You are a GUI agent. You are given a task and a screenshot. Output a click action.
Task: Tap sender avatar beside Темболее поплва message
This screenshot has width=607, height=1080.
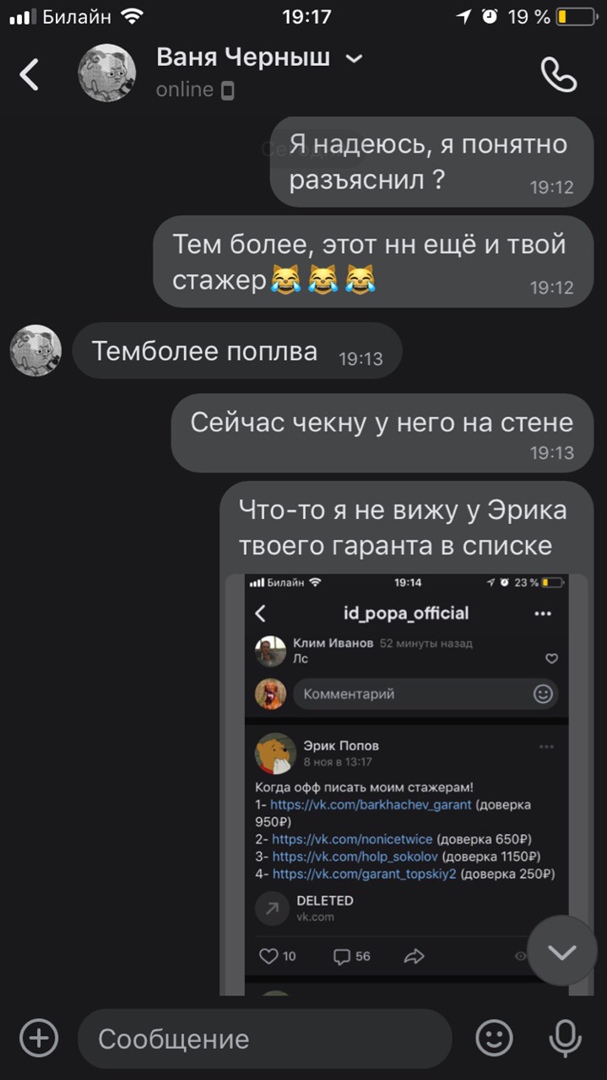[x=36, y=351]
